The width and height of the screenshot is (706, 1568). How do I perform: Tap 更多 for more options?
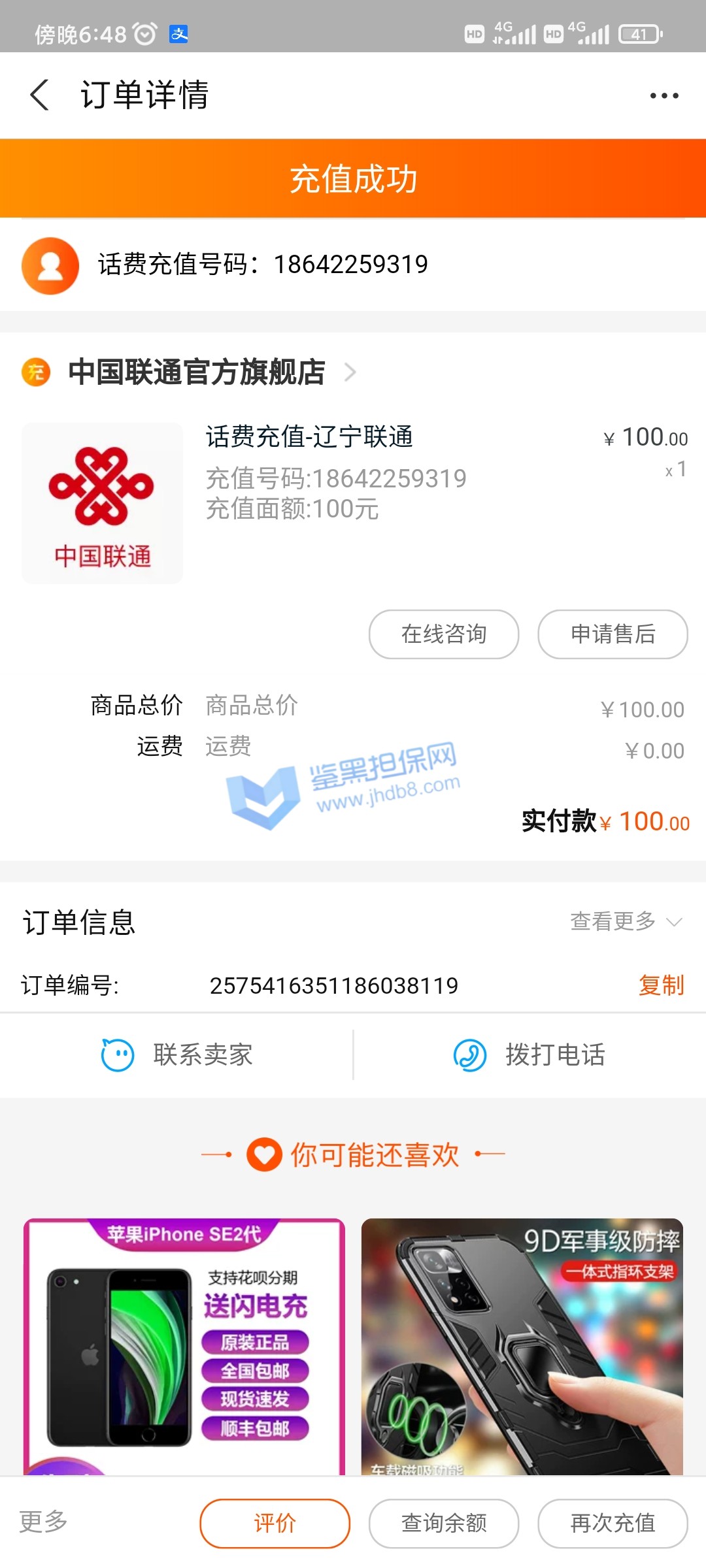click(x=43, y=1522)
